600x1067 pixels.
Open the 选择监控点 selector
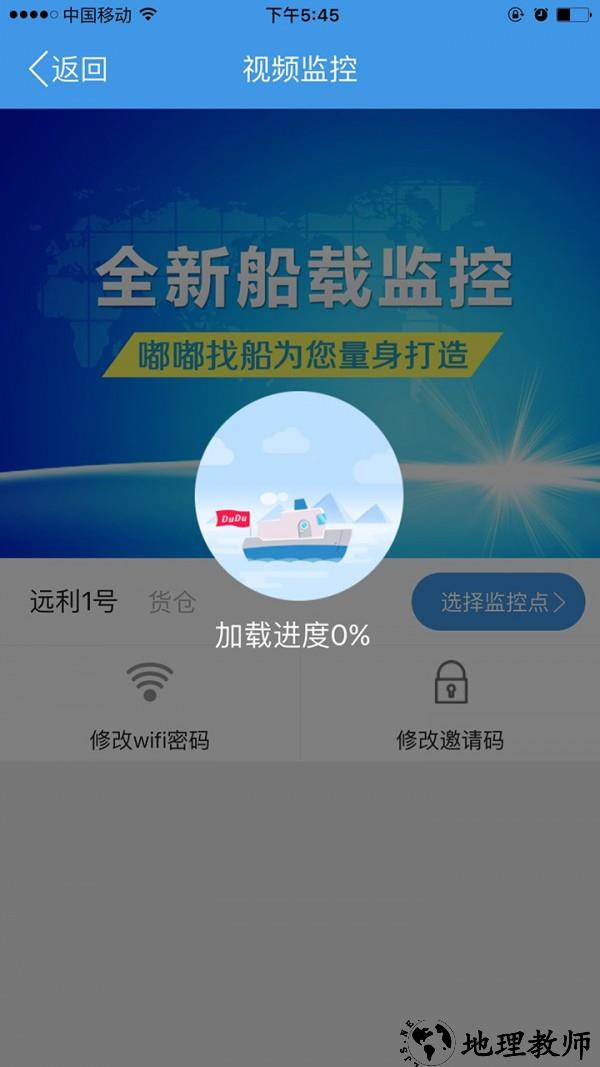pos(498,602)
